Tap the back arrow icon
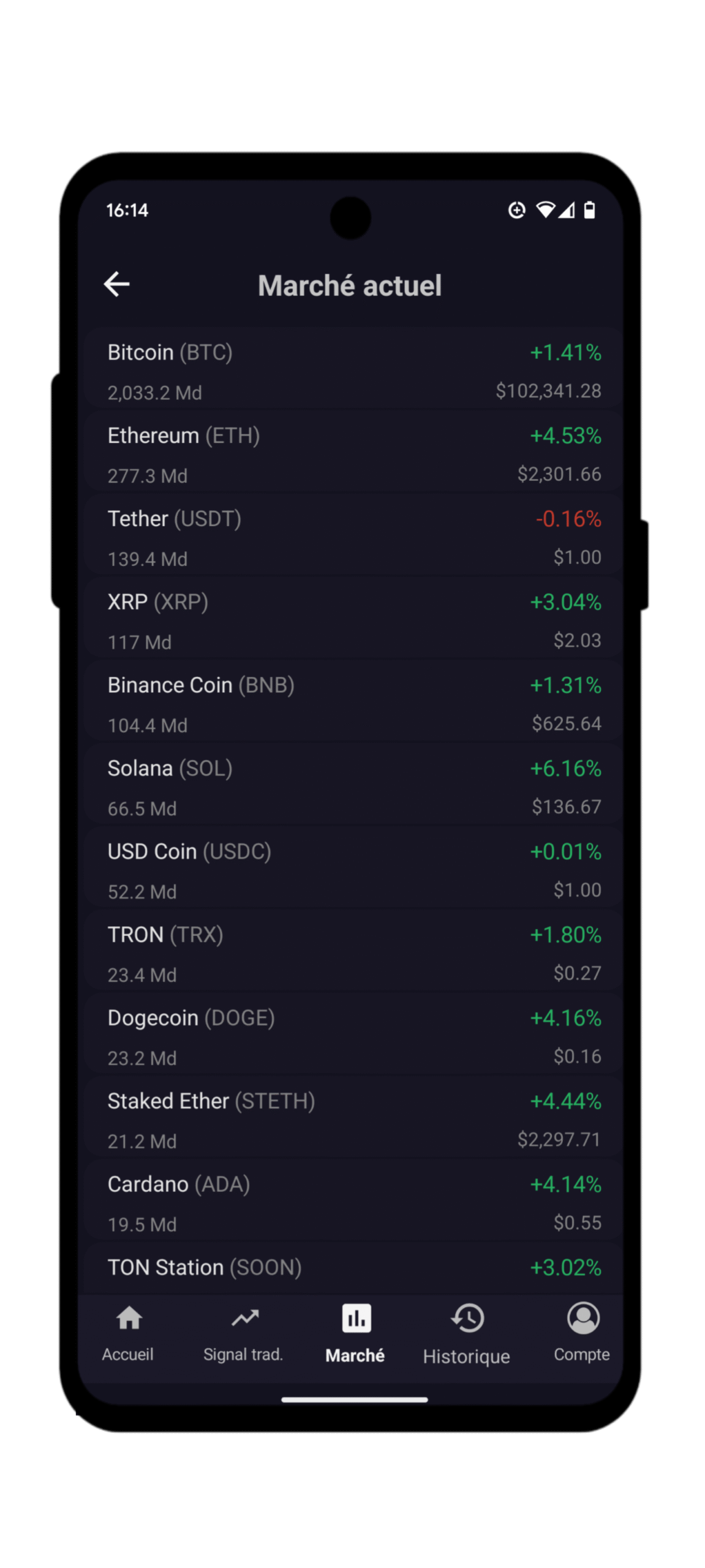Screen dimensions: 705x1568 116,284
